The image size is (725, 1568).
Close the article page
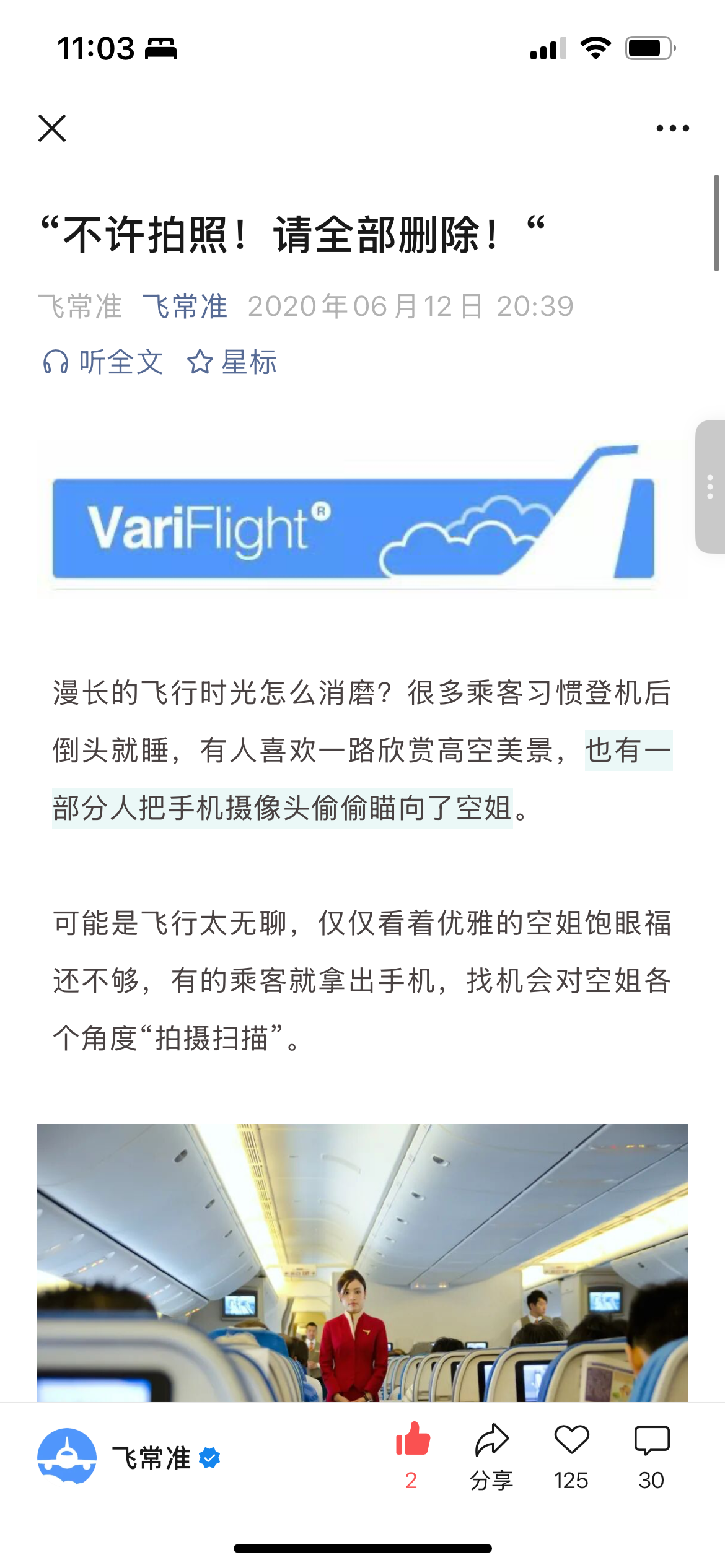click(x=52, y=128)
